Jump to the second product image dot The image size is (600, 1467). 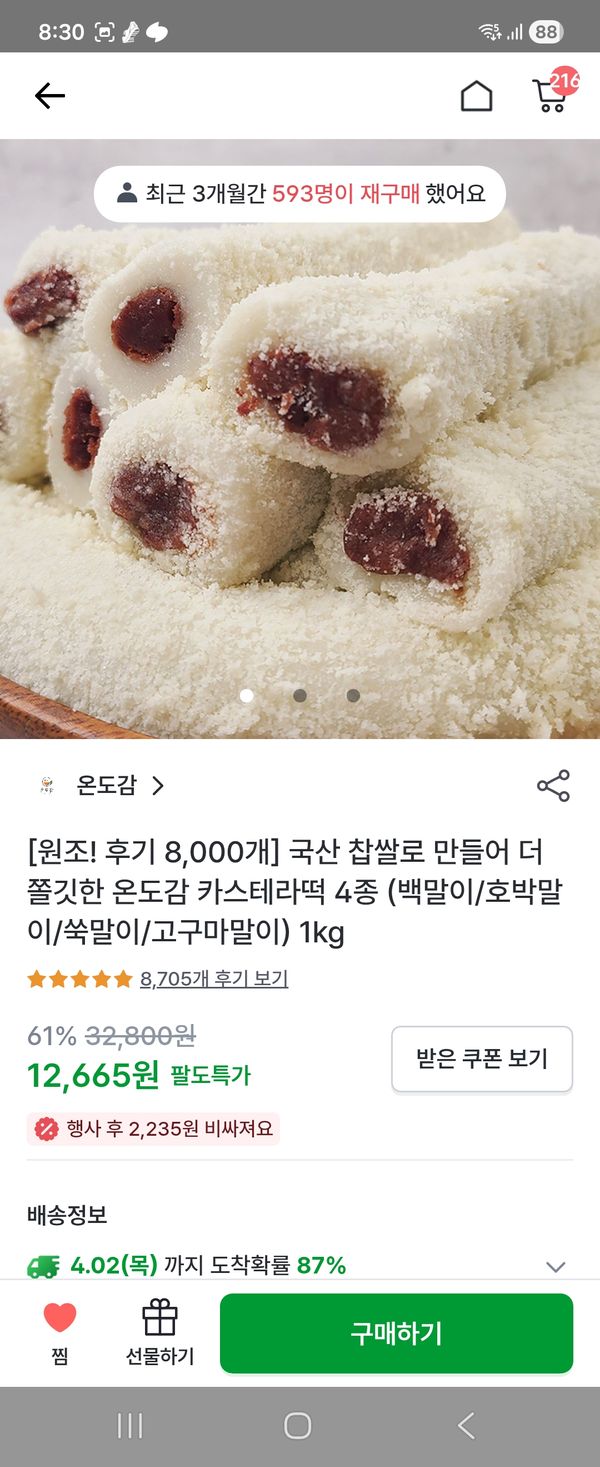pos(300,695)
